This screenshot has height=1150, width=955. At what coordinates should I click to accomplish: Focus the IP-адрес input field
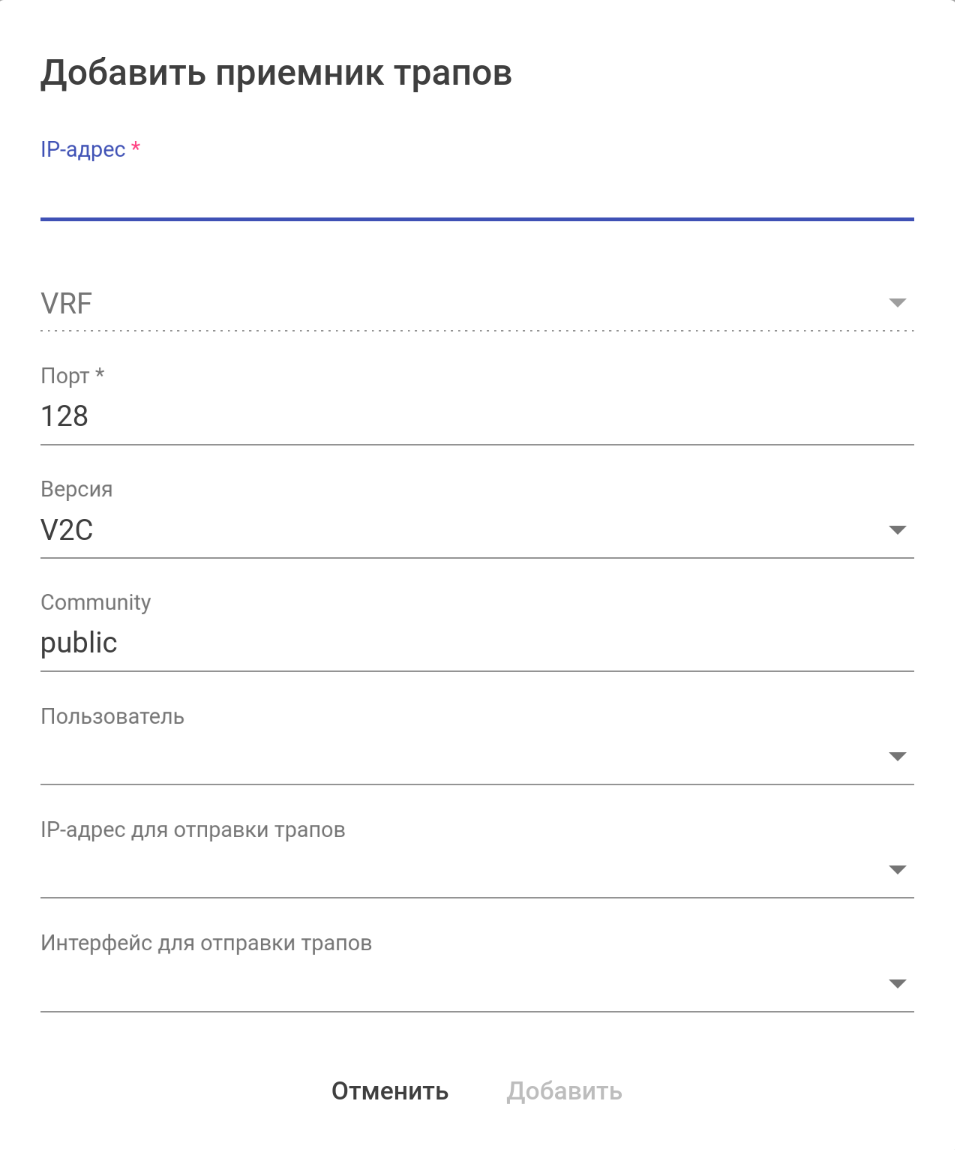coord(476,192)
